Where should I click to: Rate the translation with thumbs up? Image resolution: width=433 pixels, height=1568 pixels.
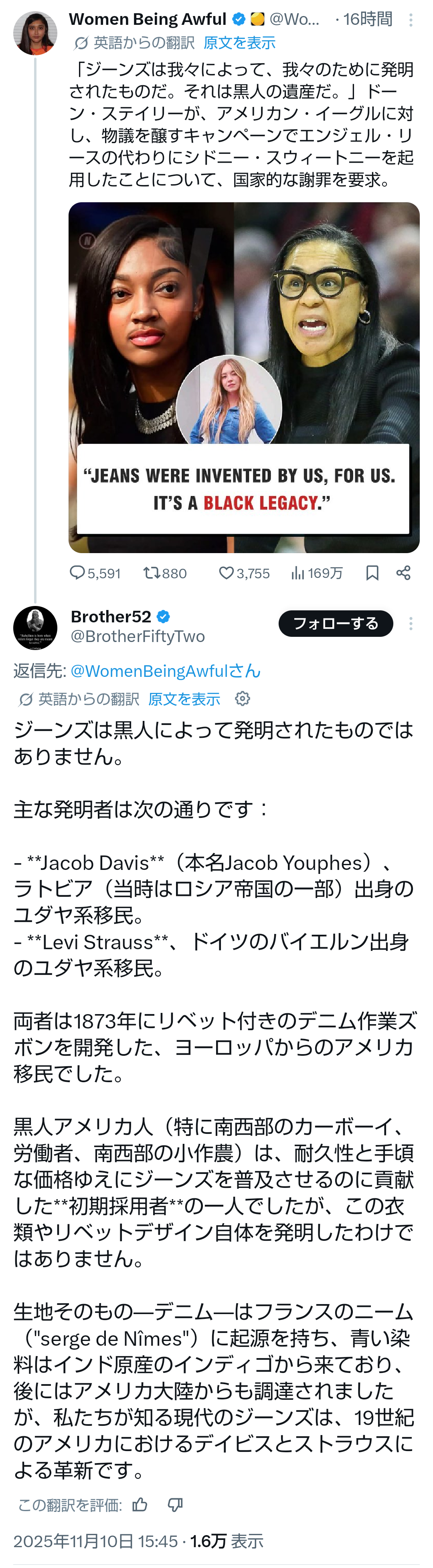(140, 1505)
